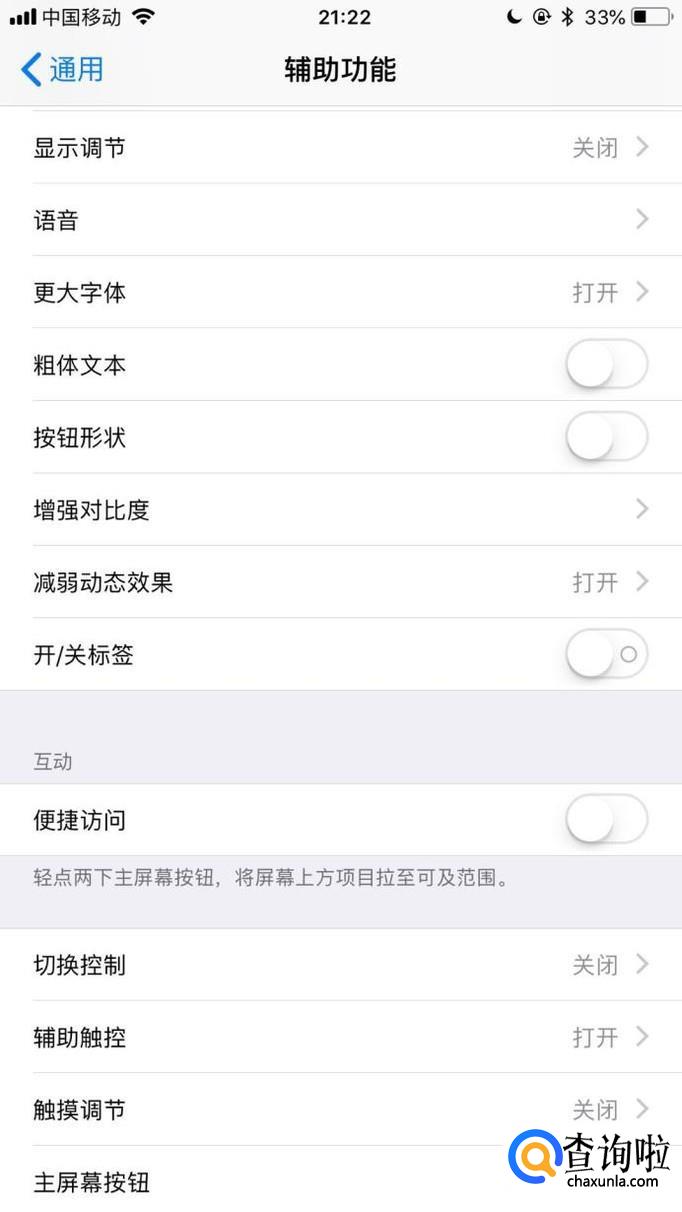Toggle the 粗体文本 switch
682x1212 pixels.
[x=606, y=365]
